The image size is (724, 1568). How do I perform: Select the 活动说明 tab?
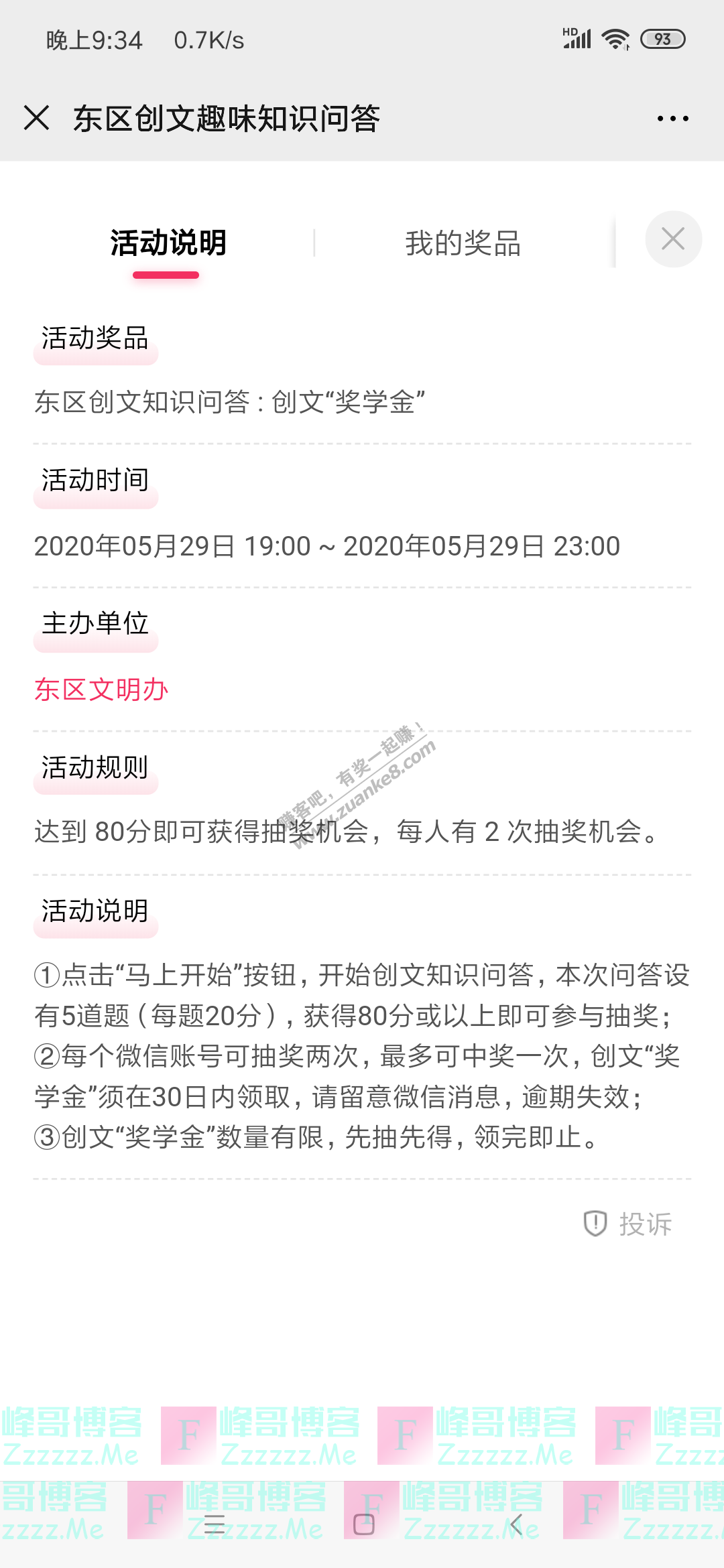pos(168,243)
